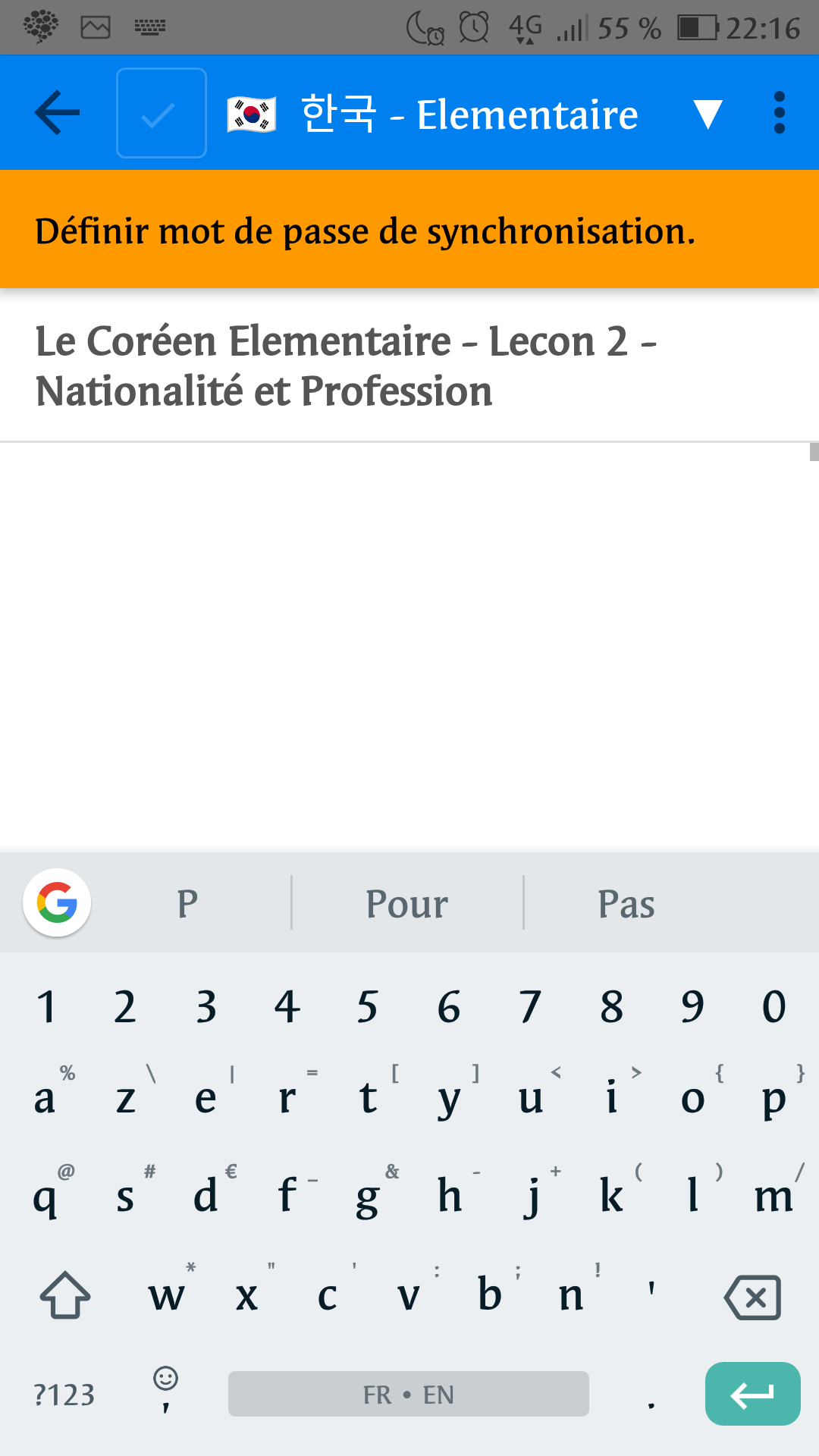The image size is (819, 1456).
Task: Tap the backspace key on the keyboard
Action: 753,1295
